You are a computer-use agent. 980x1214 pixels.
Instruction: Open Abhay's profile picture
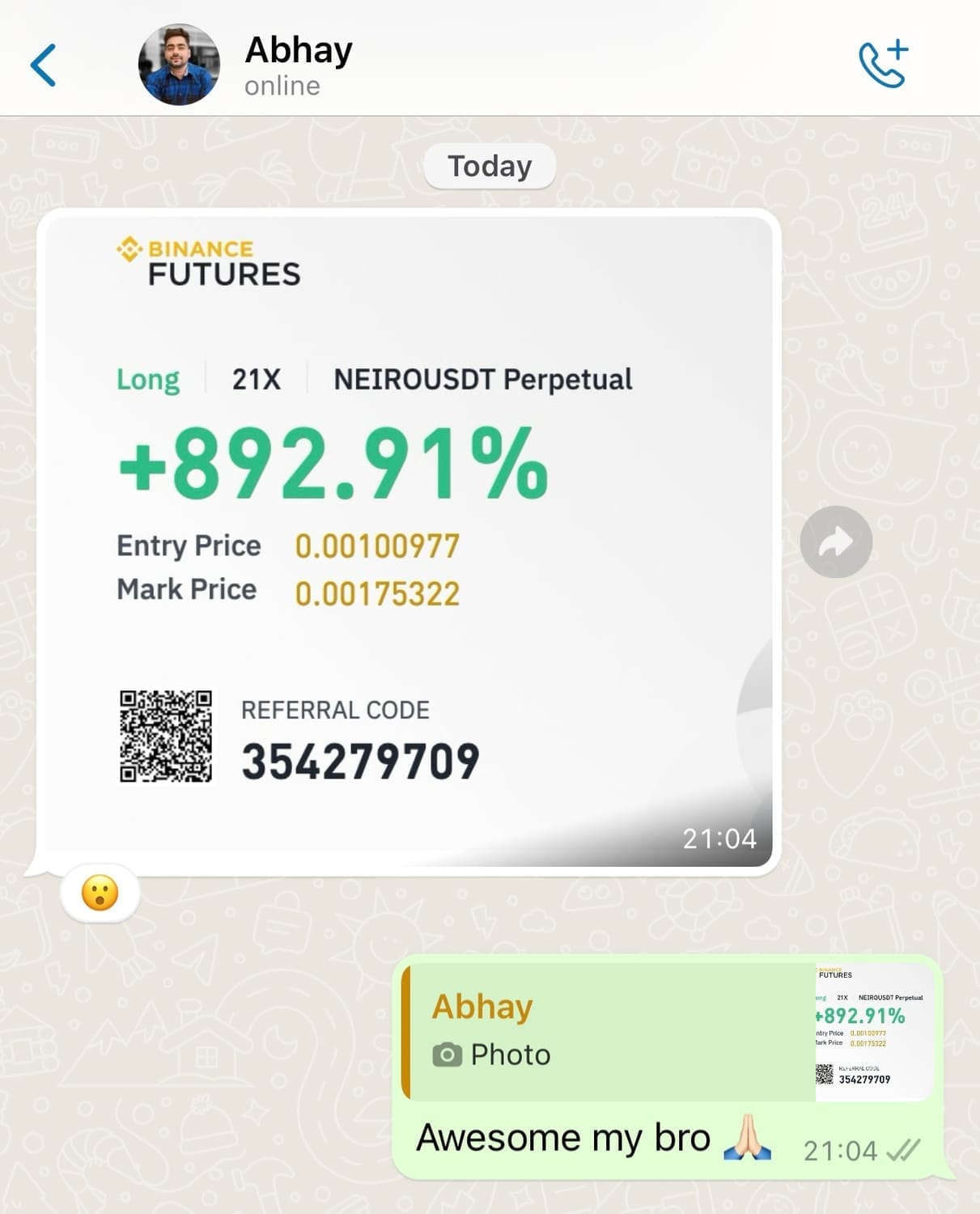(x=179, y=65)
